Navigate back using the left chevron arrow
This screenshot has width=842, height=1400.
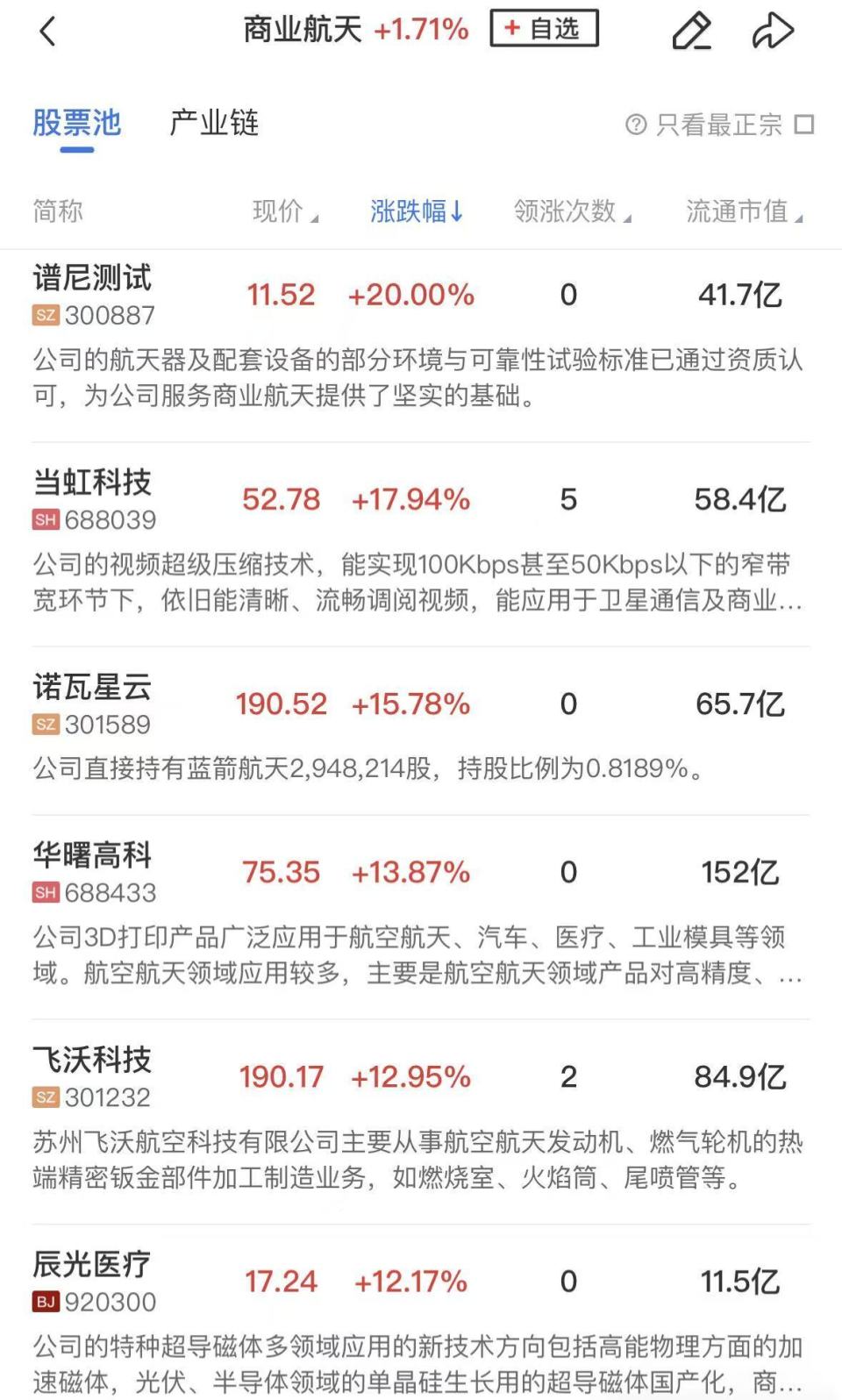click(46, 31)
